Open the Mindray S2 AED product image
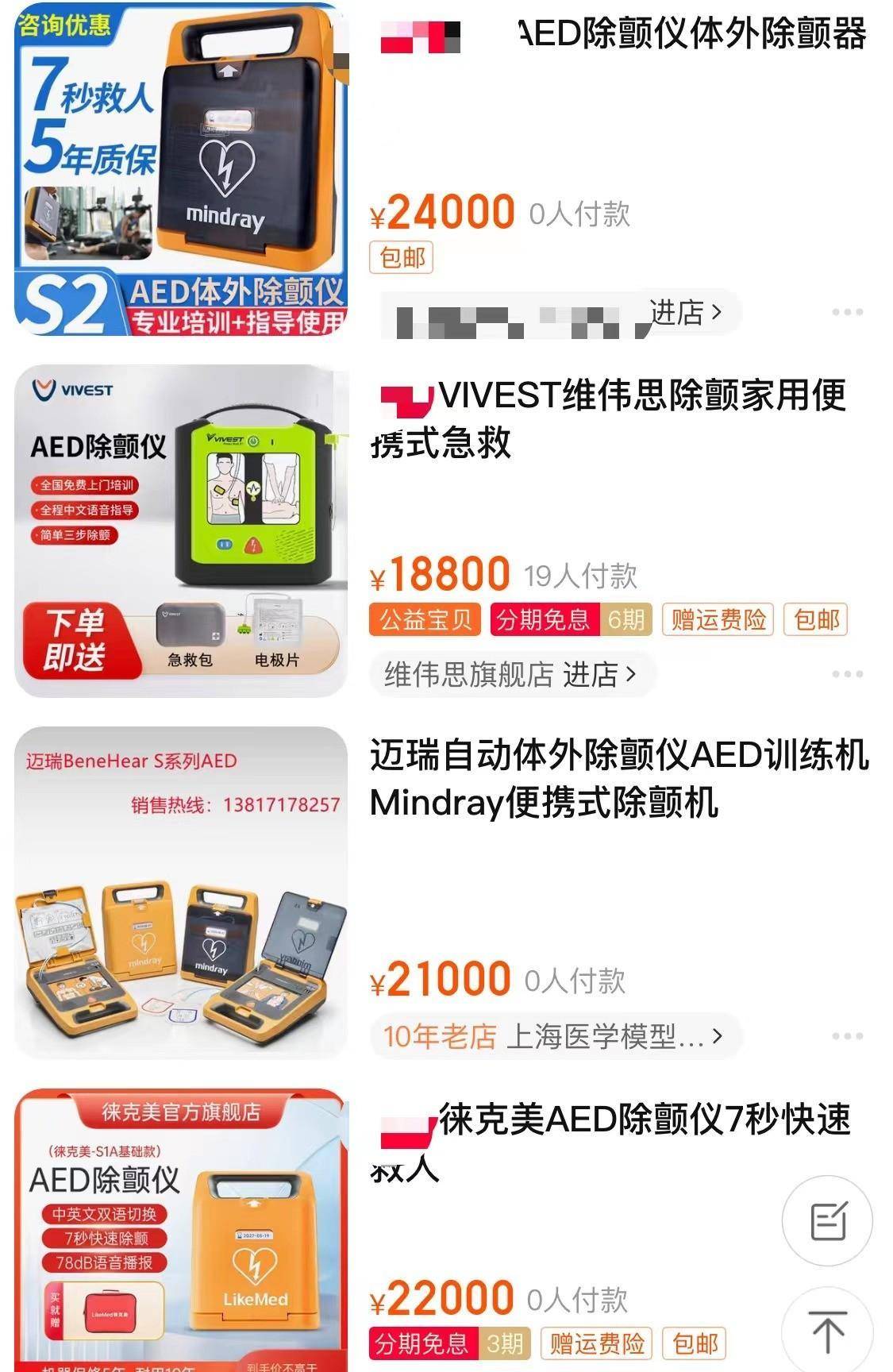This screenshot has height=1372, width=893. click(x=181, y=169)
